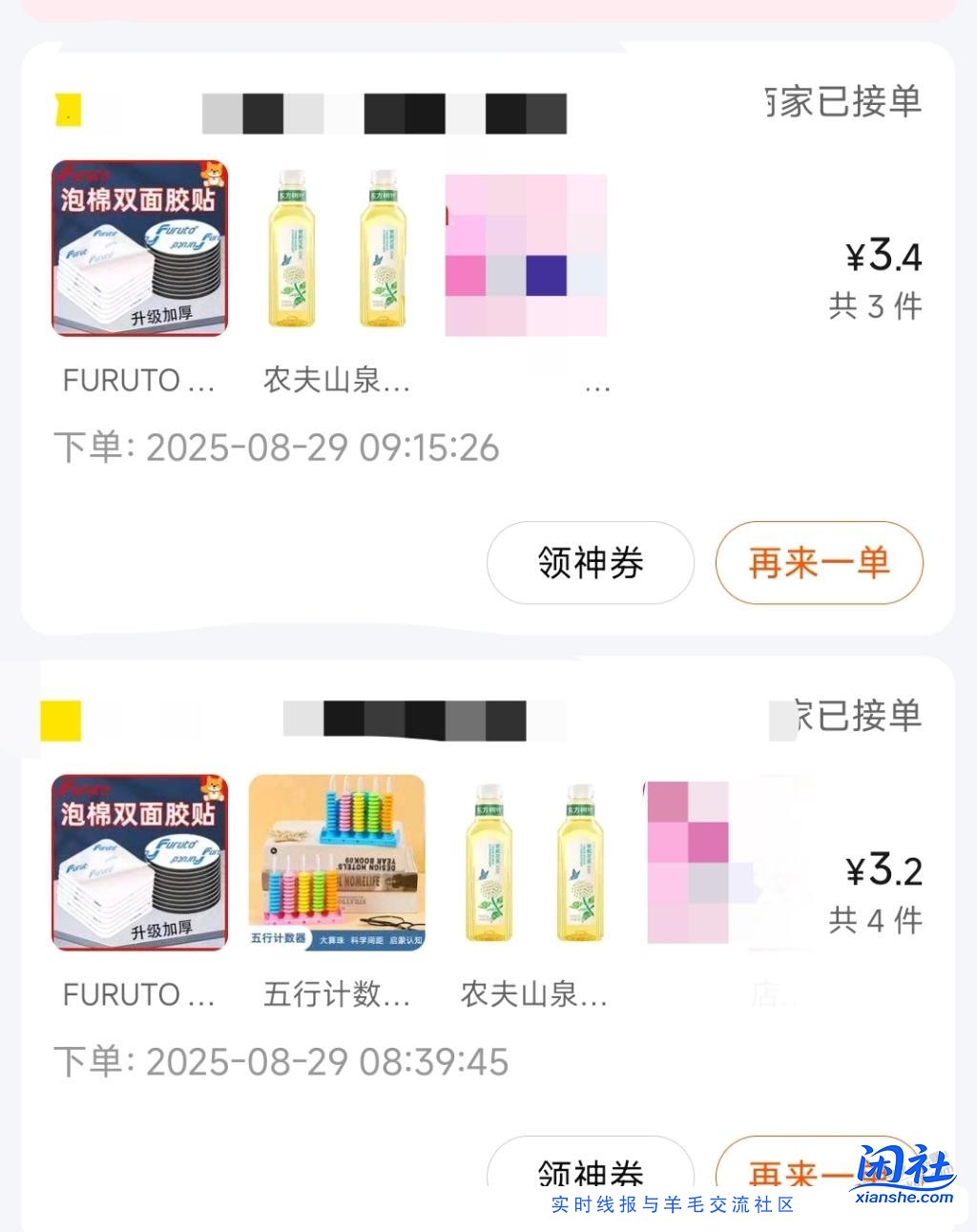Open the FURUTO product thumbnail in second order
This screenshot has height=1232, width=977.
(139, 862)
